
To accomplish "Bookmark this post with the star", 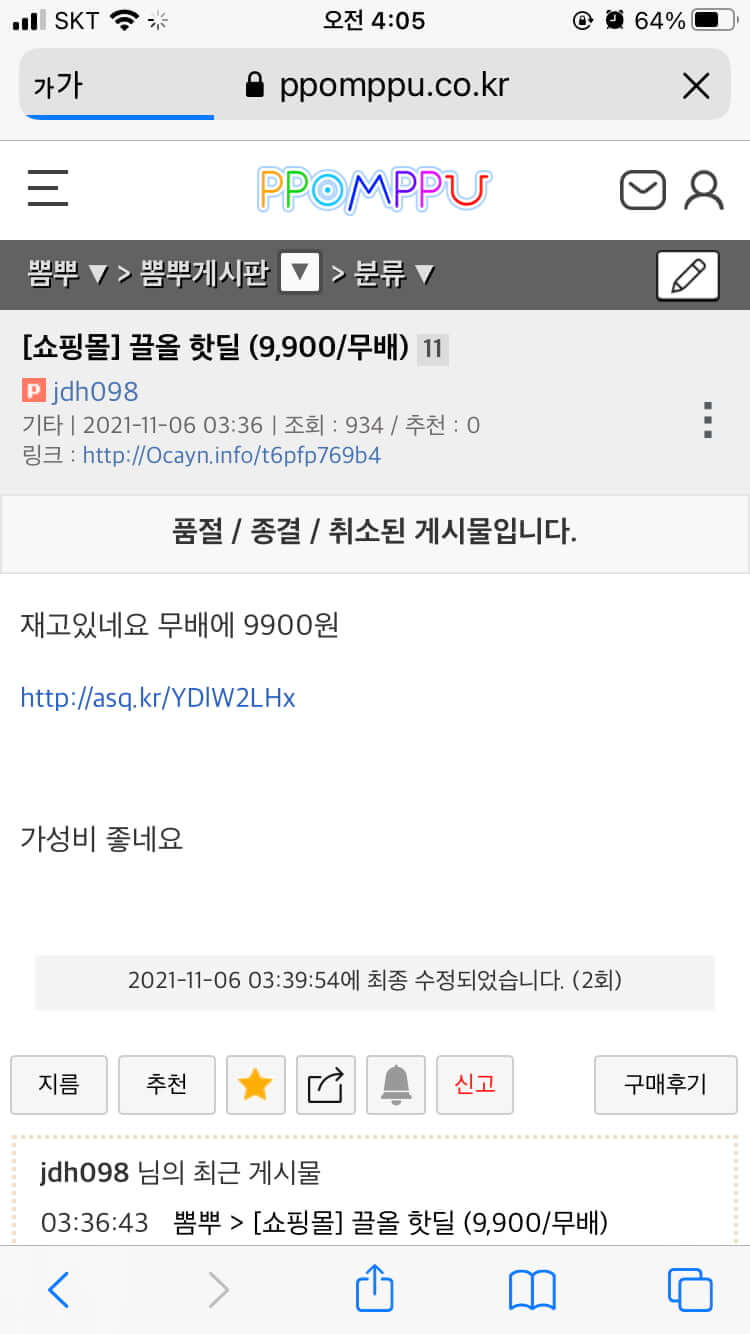I will click(255, 1084).
